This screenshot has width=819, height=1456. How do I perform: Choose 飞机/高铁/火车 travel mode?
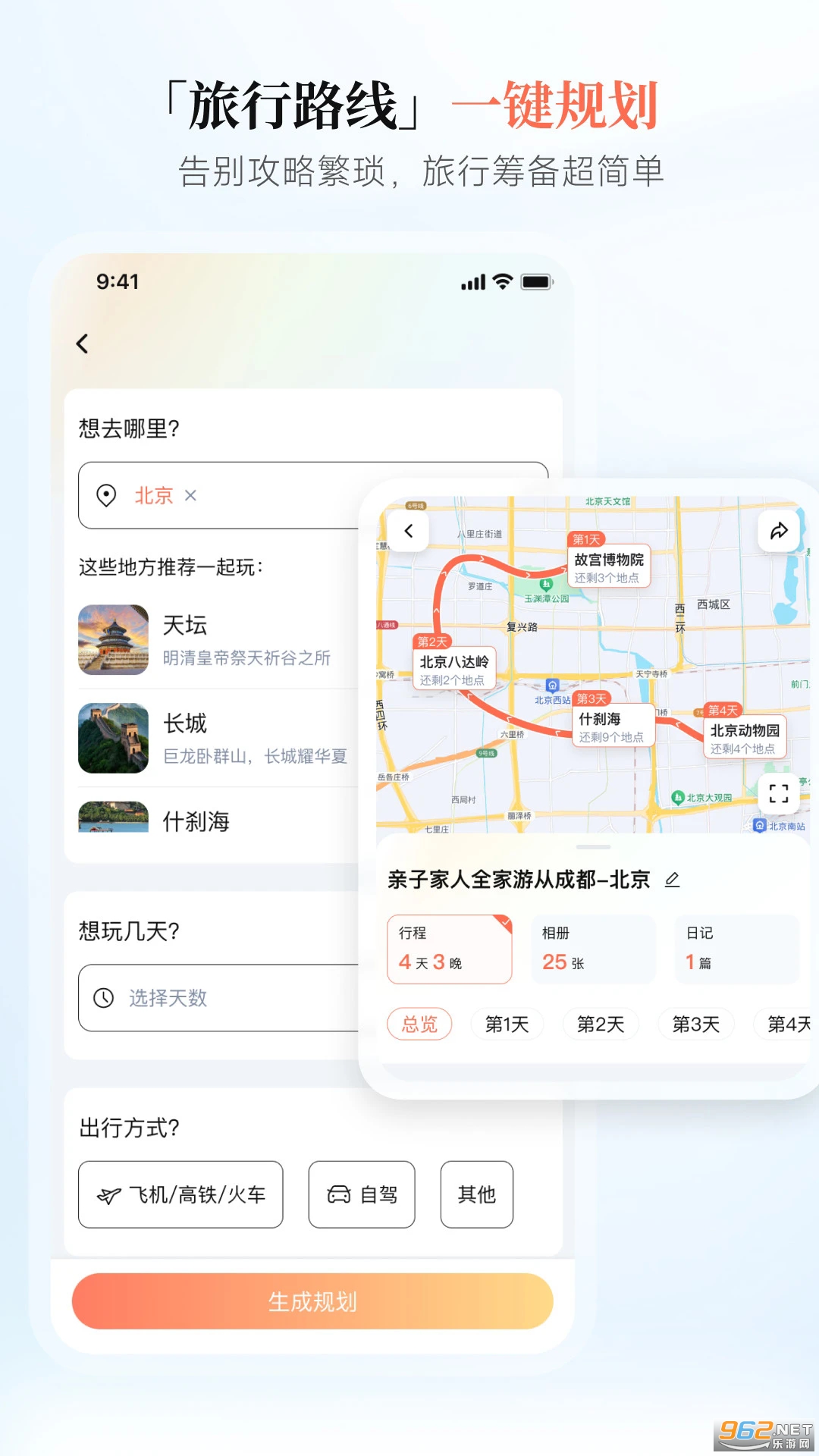pos(180,1194)
